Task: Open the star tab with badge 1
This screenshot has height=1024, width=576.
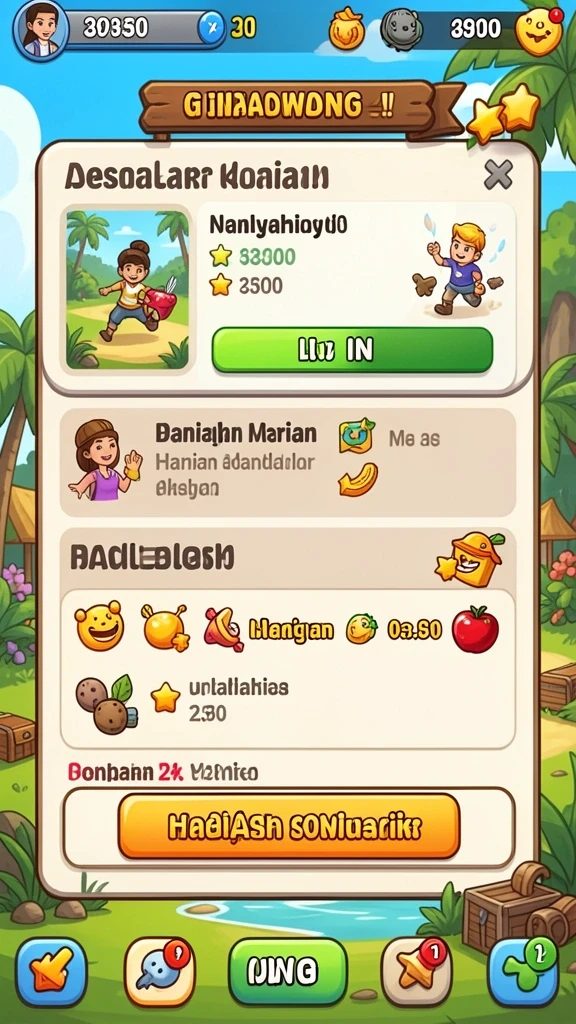Action: (417, 972)
